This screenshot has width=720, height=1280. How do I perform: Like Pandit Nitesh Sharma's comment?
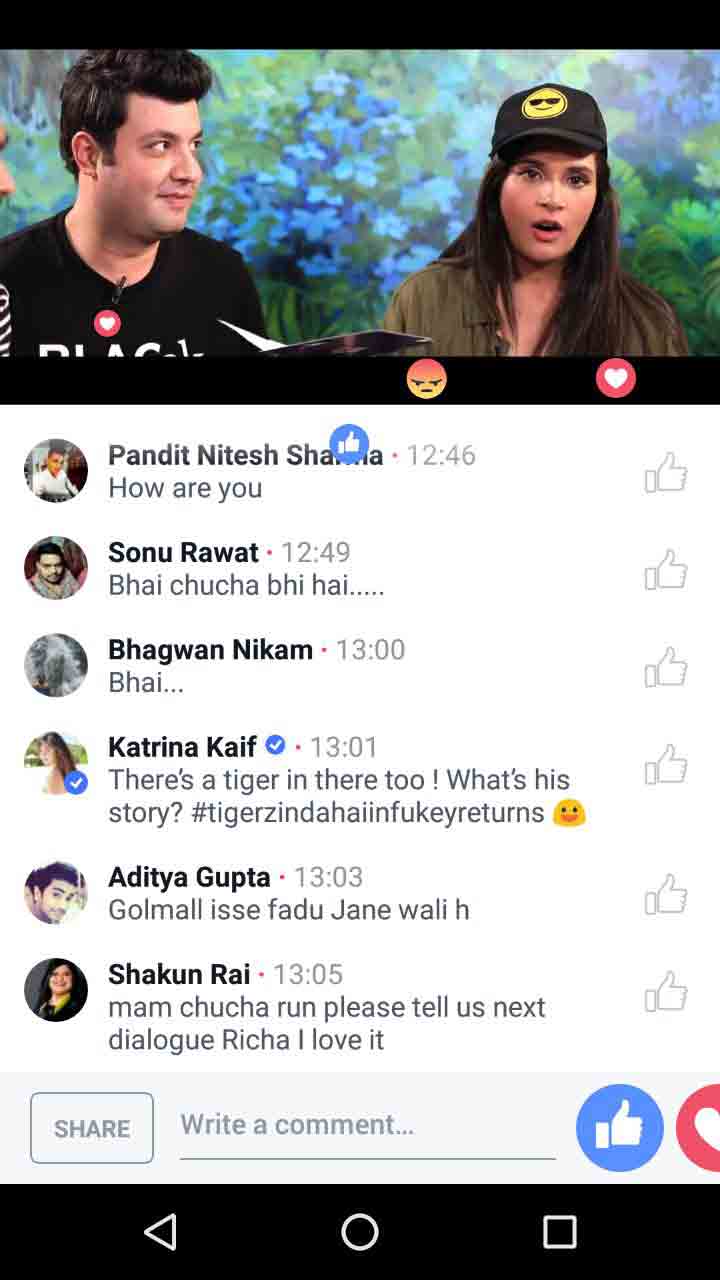(x=666, y=472)
